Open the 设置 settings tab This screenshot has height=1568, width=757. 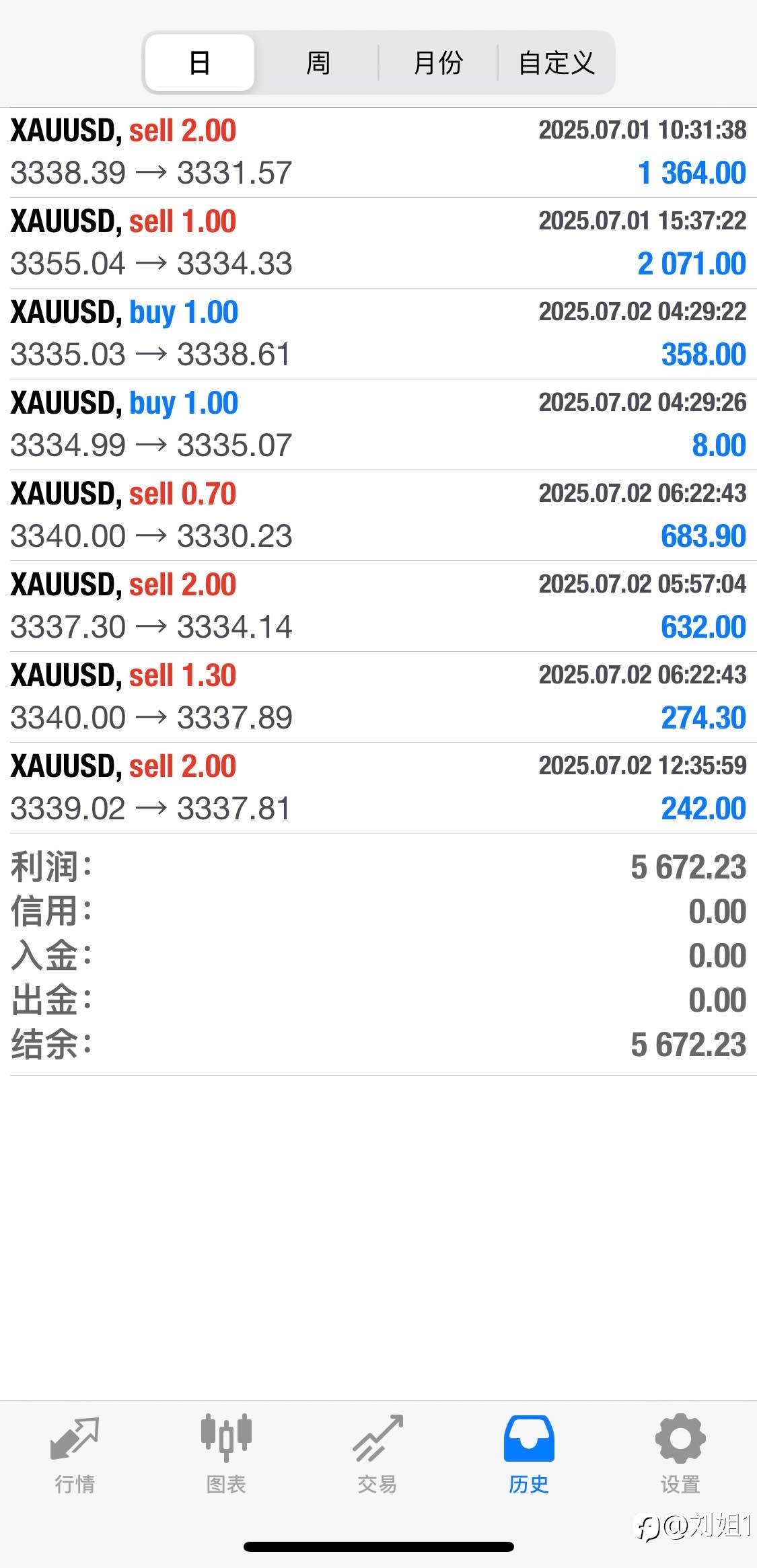click(680, 1455)
